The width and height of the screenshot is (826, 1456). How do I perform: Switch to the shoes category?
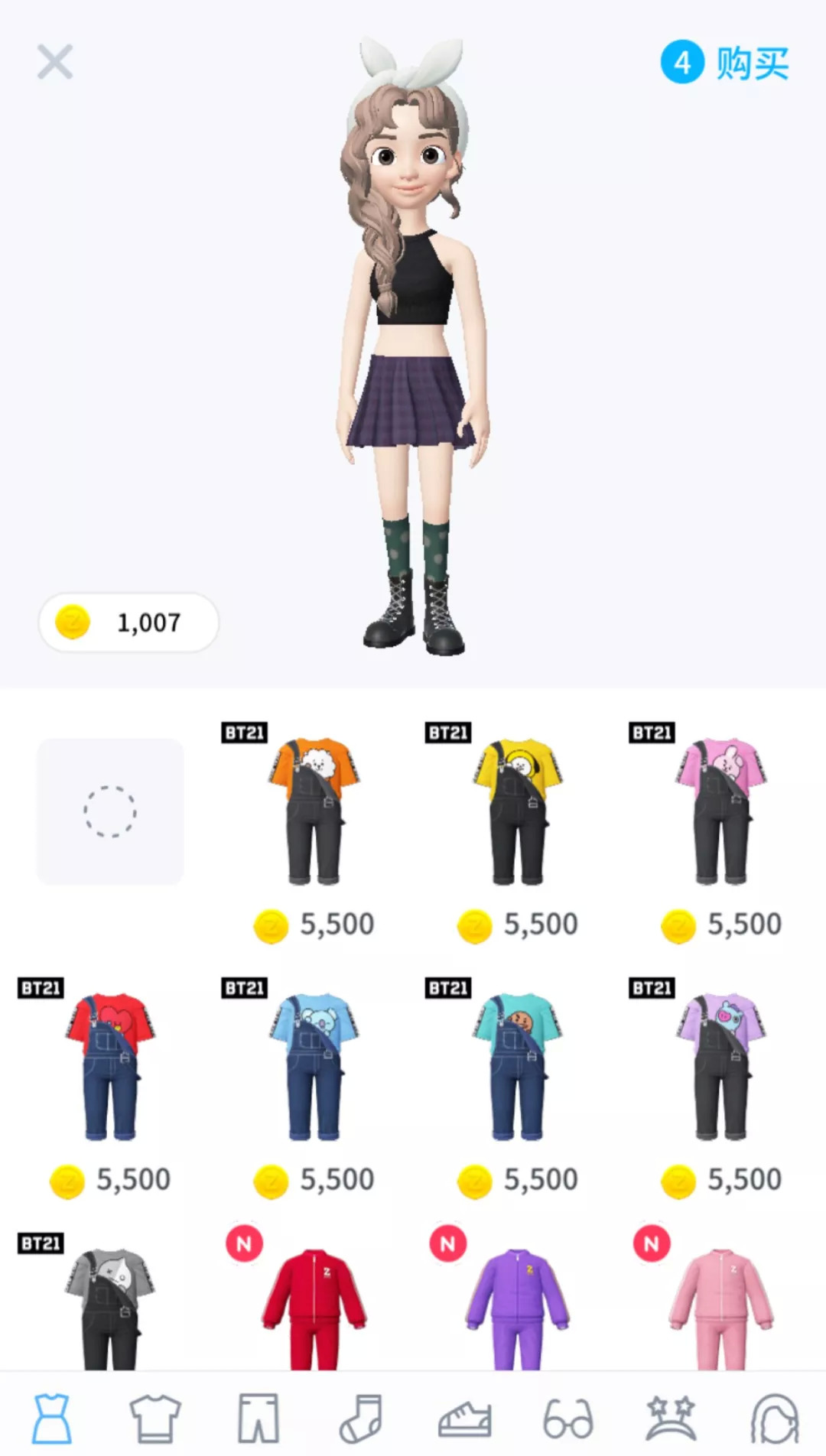pos(464,1417)
